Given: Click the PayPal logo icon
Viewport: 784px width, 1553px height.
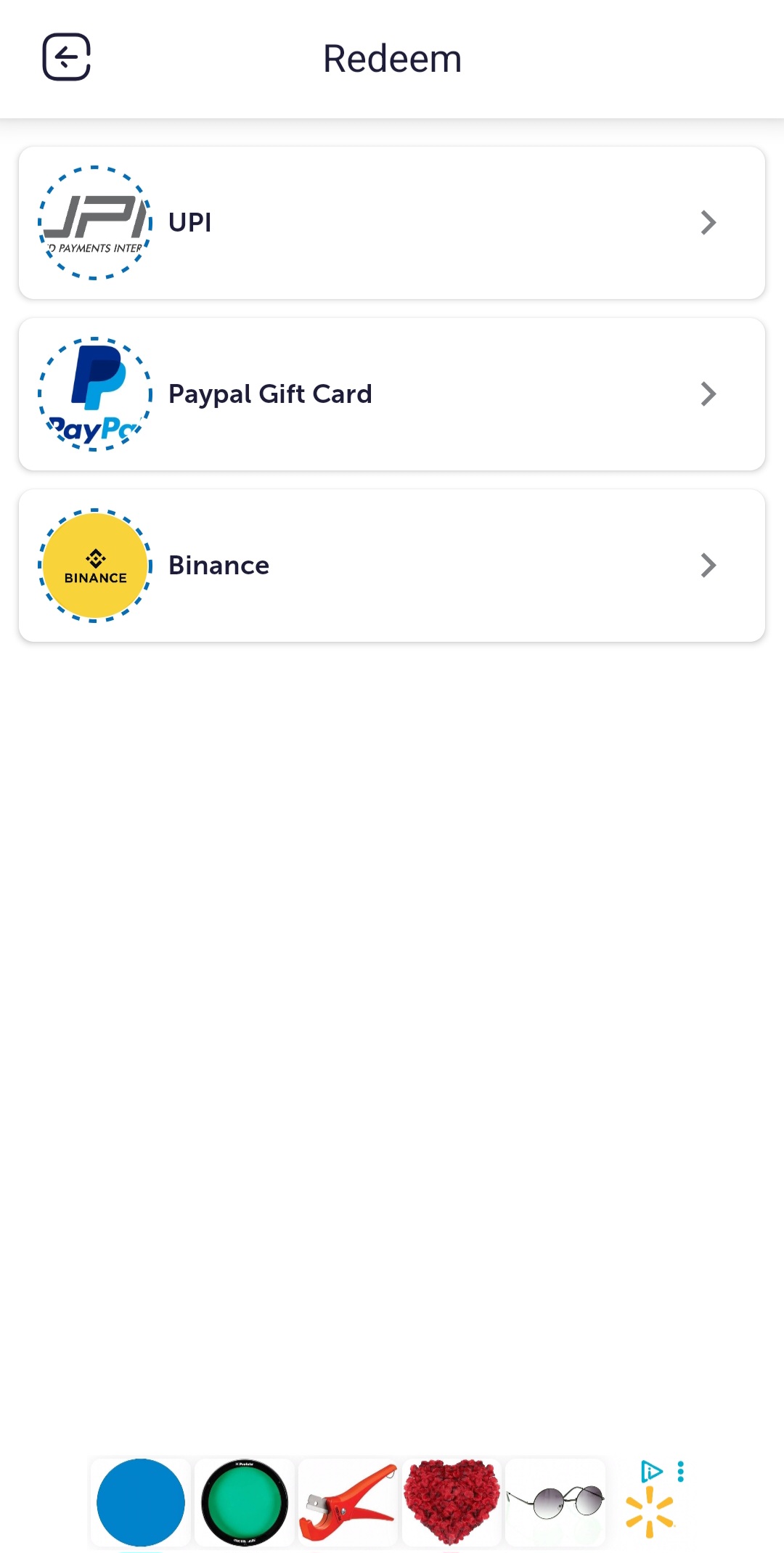Looking at the screenshot, I should [x=94, y=394].
